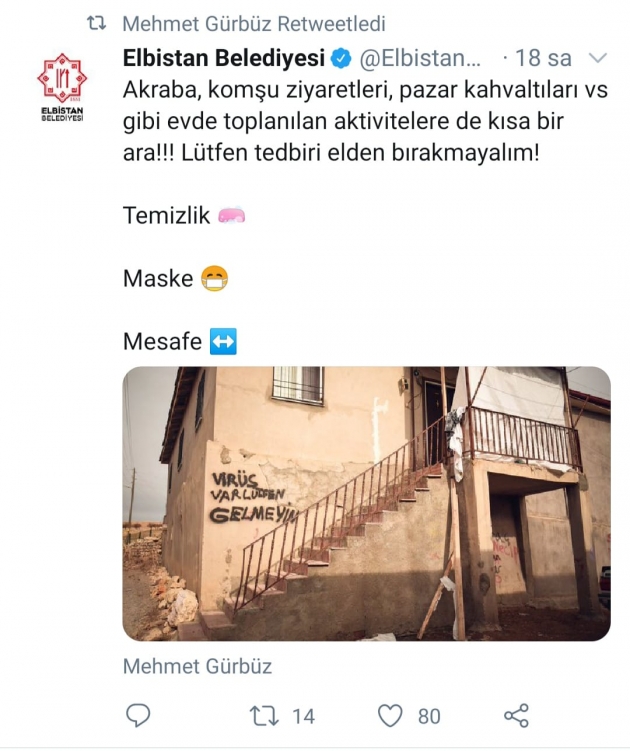Share the tweet via share icon
Image resolution: width=630 pixels, height=751 pixels.
(516, 716)
